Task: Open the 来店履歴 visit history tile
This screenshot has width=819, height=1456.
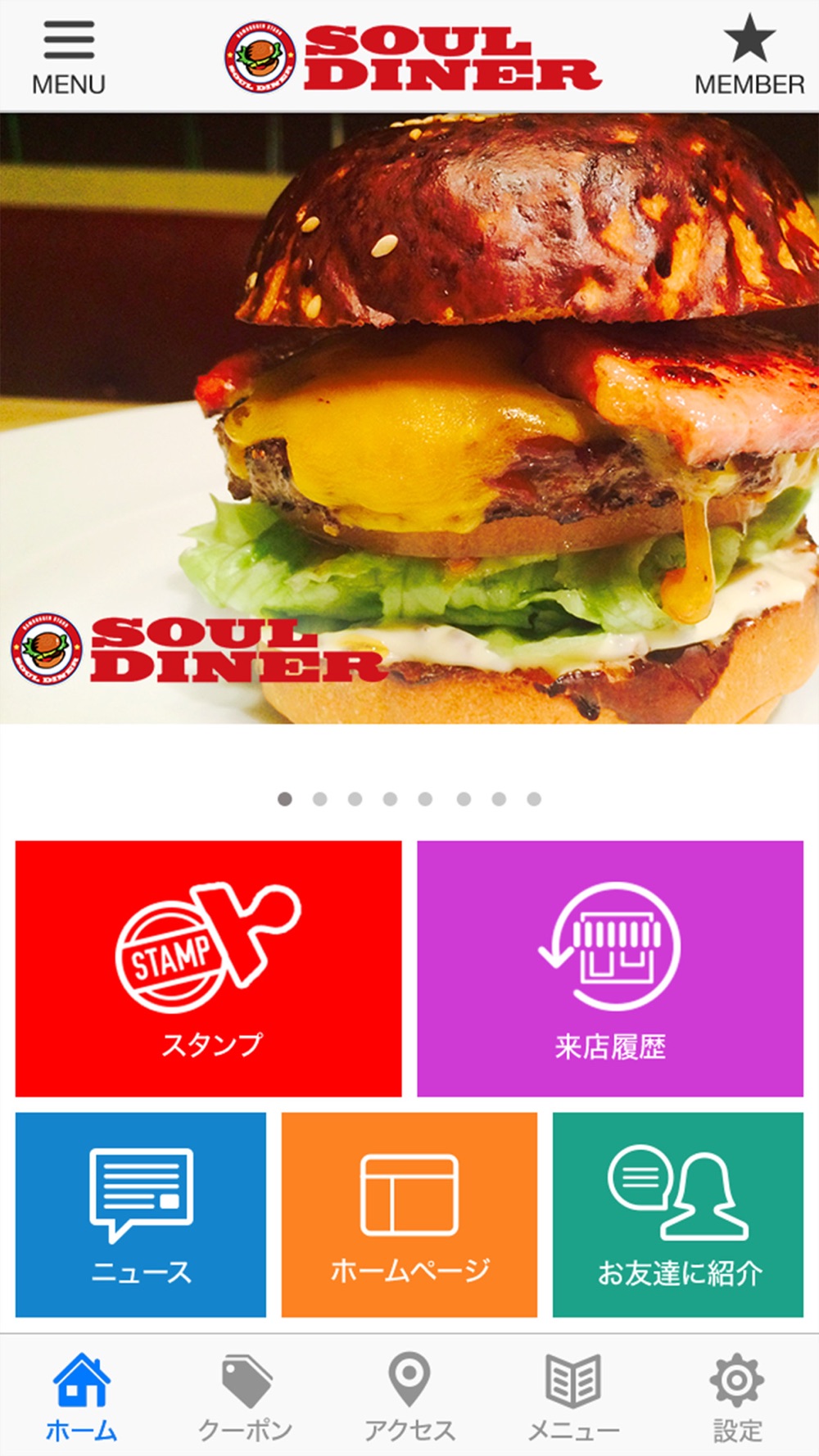Action: 610,969
